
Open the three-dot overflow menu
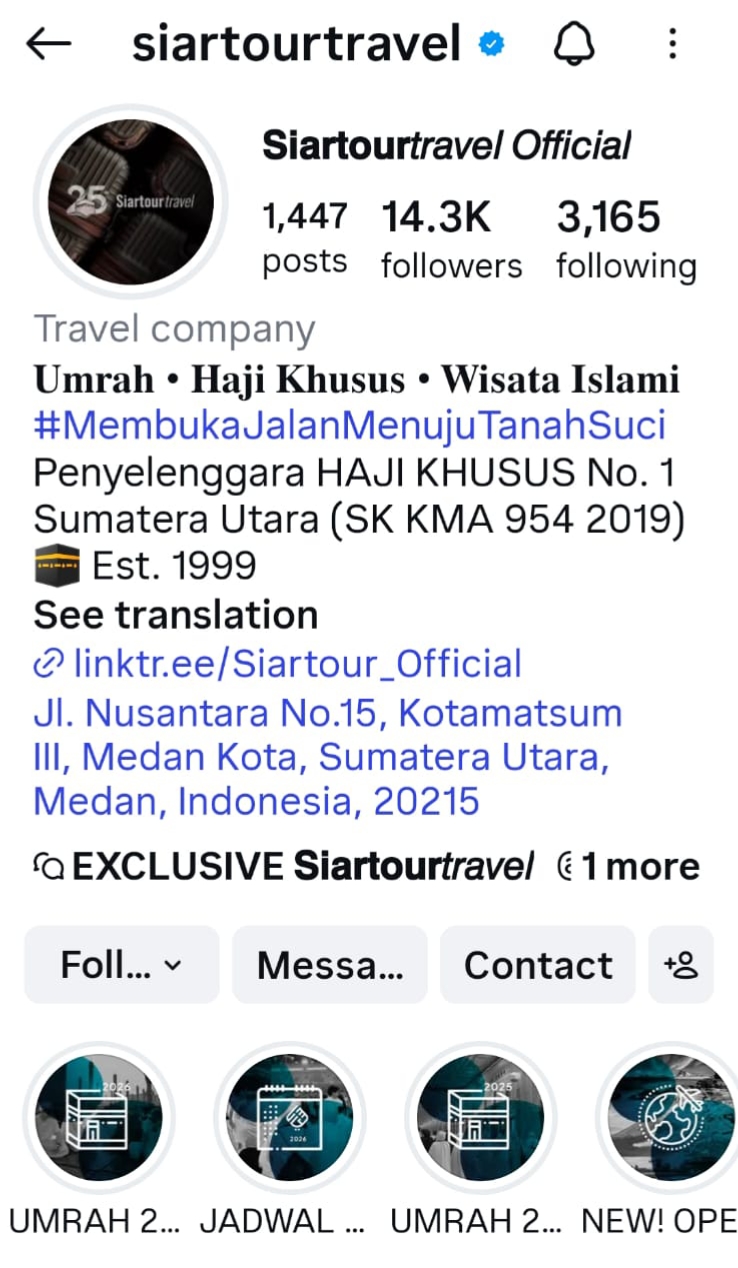click(672, 44)
